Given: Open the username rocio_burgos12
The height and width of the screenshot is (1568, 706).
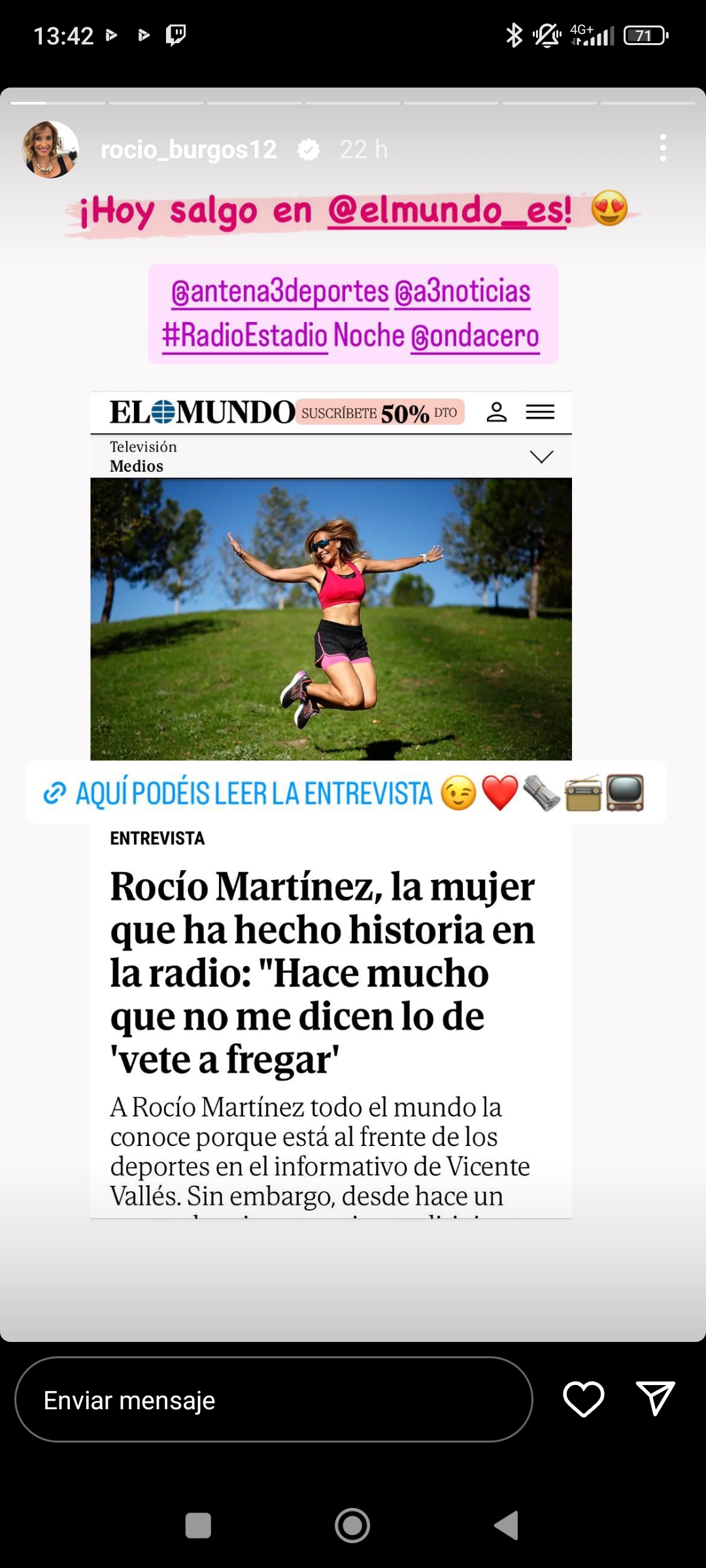Looking at the screenshot, I should click(x=189, y=150).
